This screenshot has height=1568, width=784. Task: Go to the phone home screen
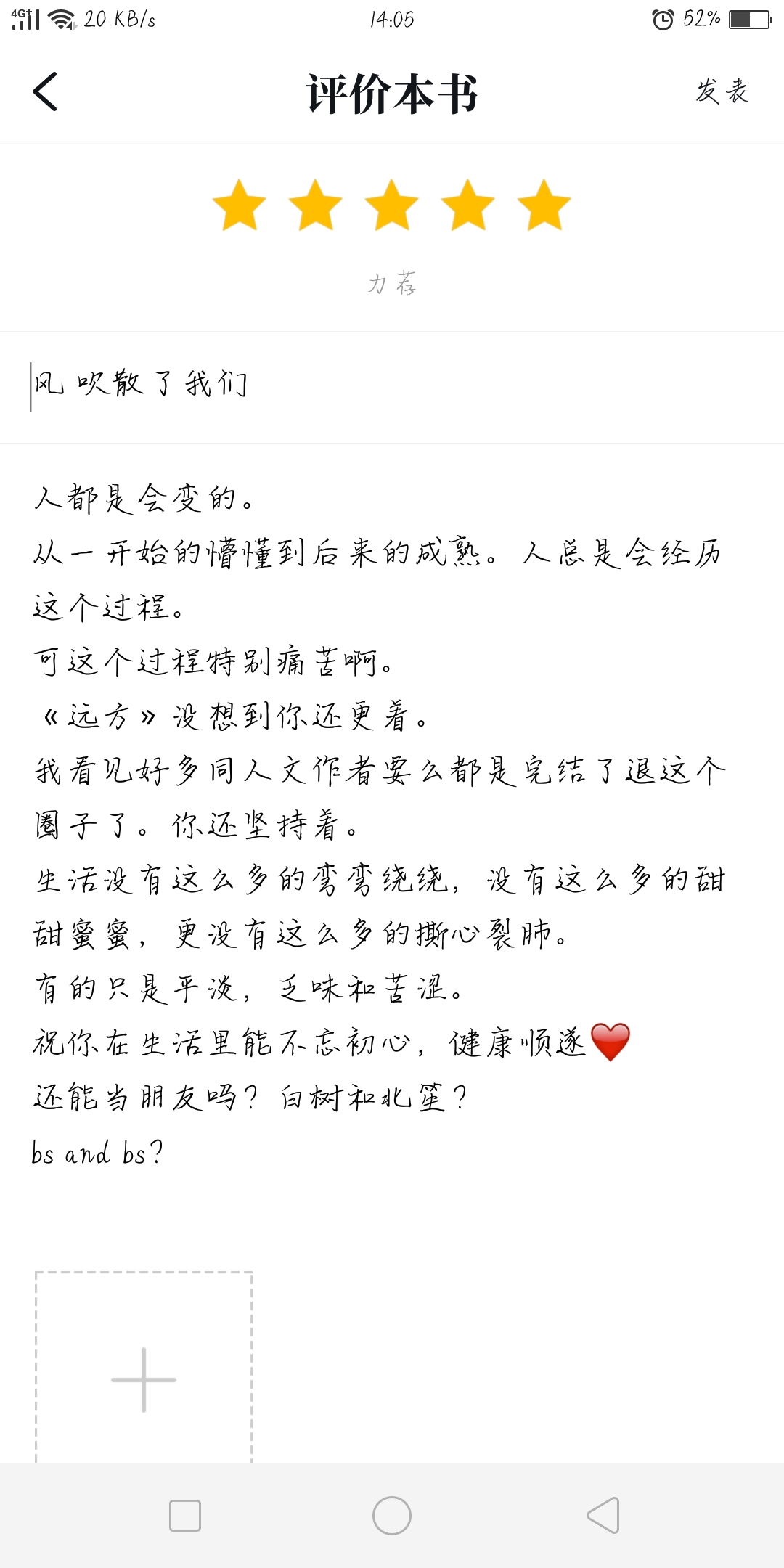392,1516
